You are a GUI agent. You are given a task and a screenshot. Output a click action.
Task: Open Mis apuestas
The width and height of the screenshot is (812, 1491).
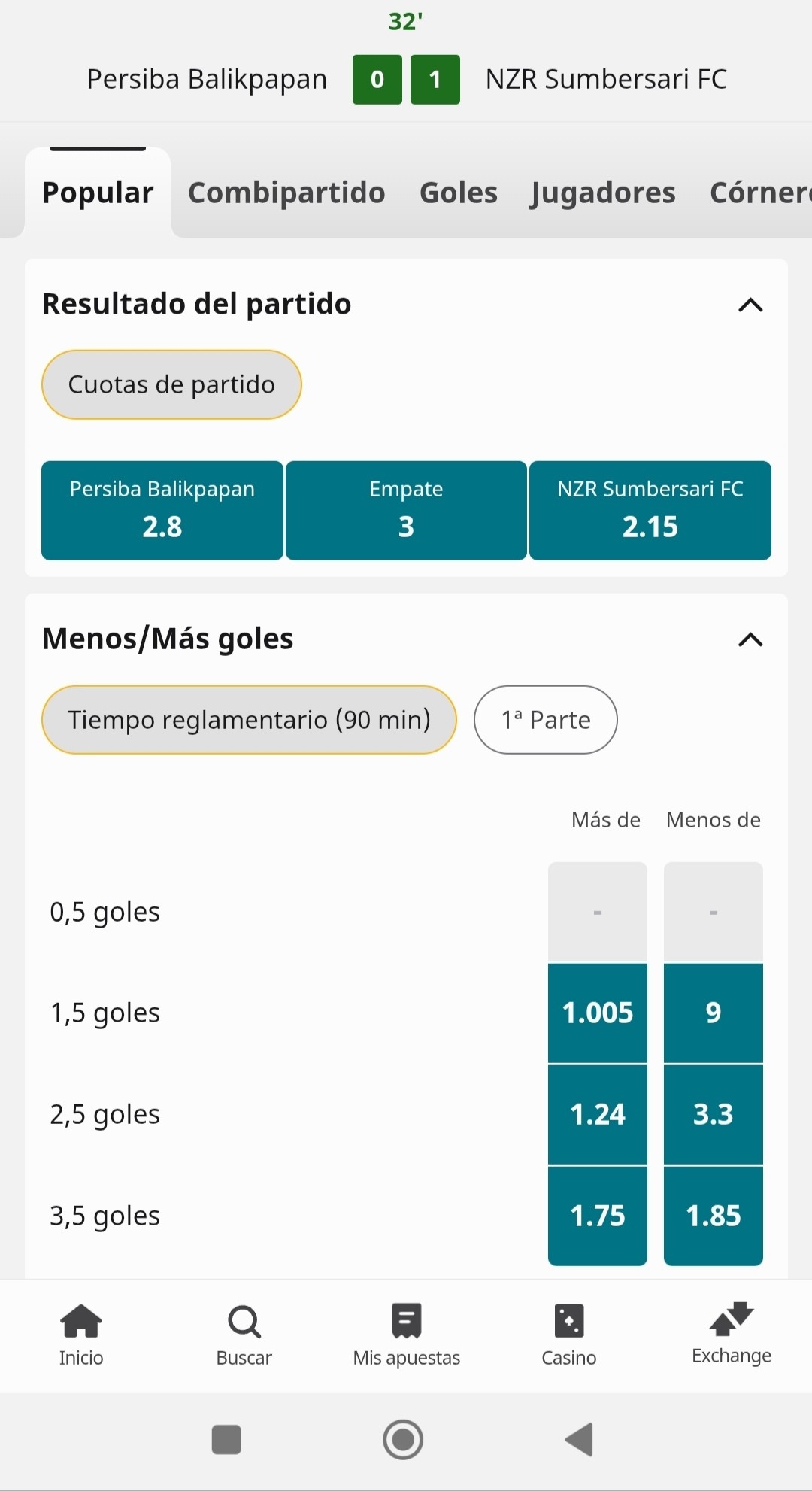(x=407, y=1335)
